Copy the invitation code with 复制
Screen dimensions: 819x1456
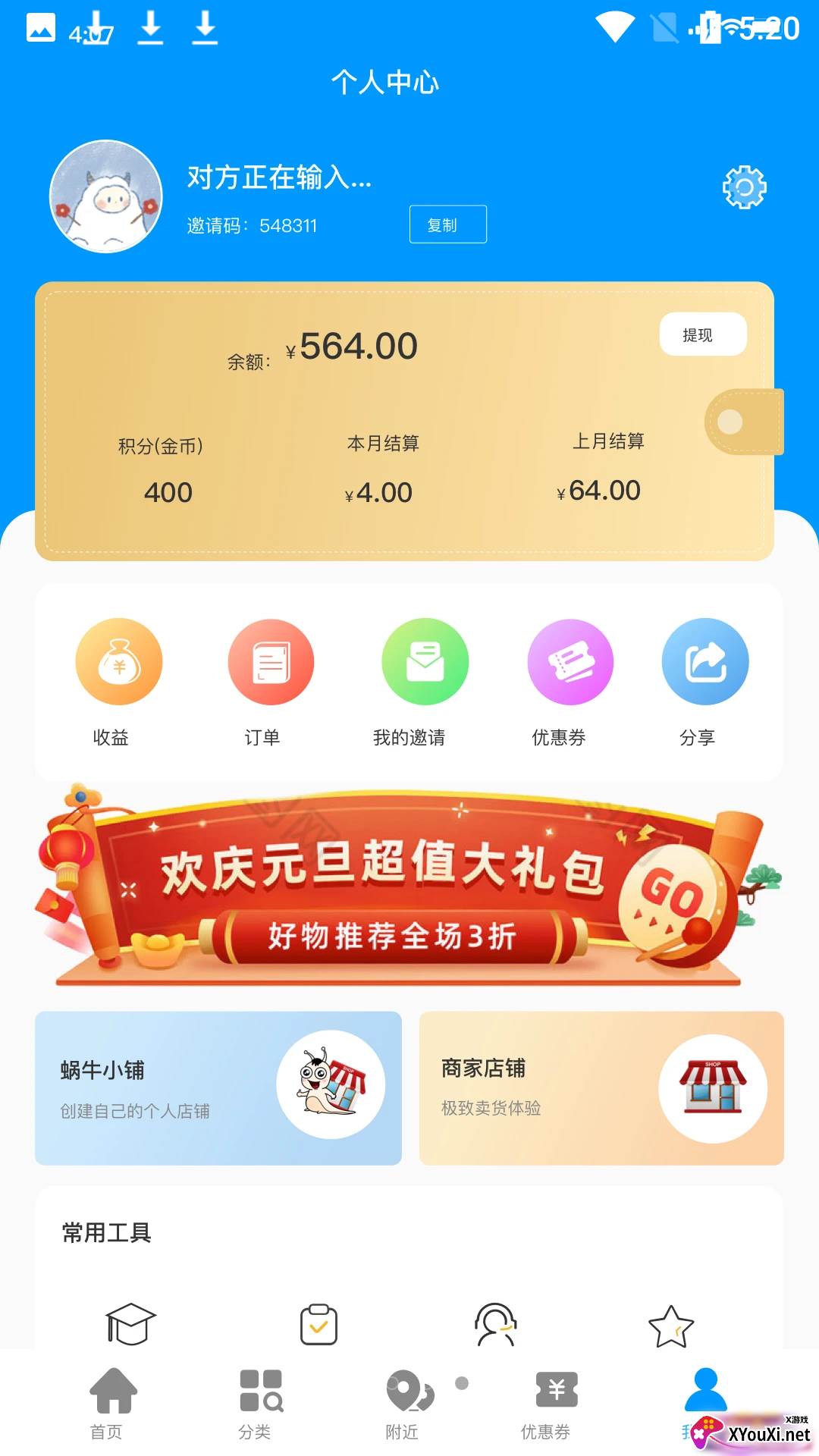447,224
